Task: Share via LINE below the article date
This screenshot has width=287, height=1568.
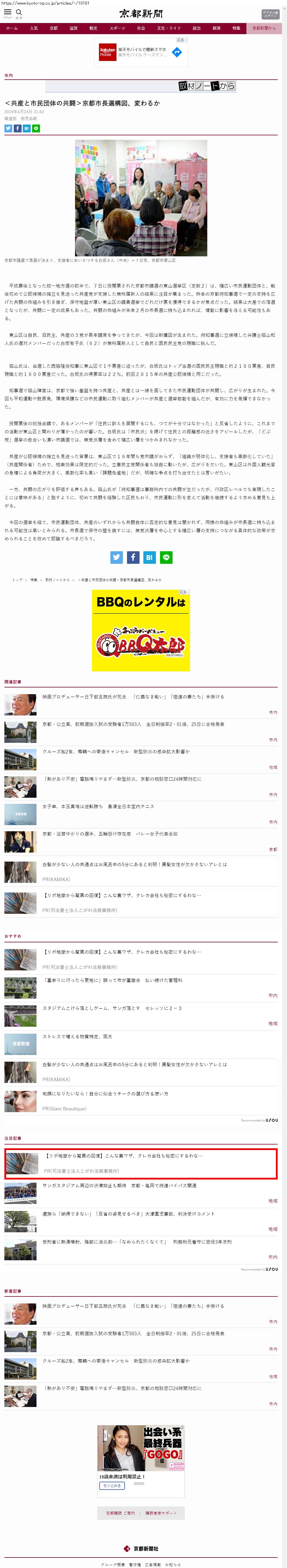Action: click(x=36, y=128)
